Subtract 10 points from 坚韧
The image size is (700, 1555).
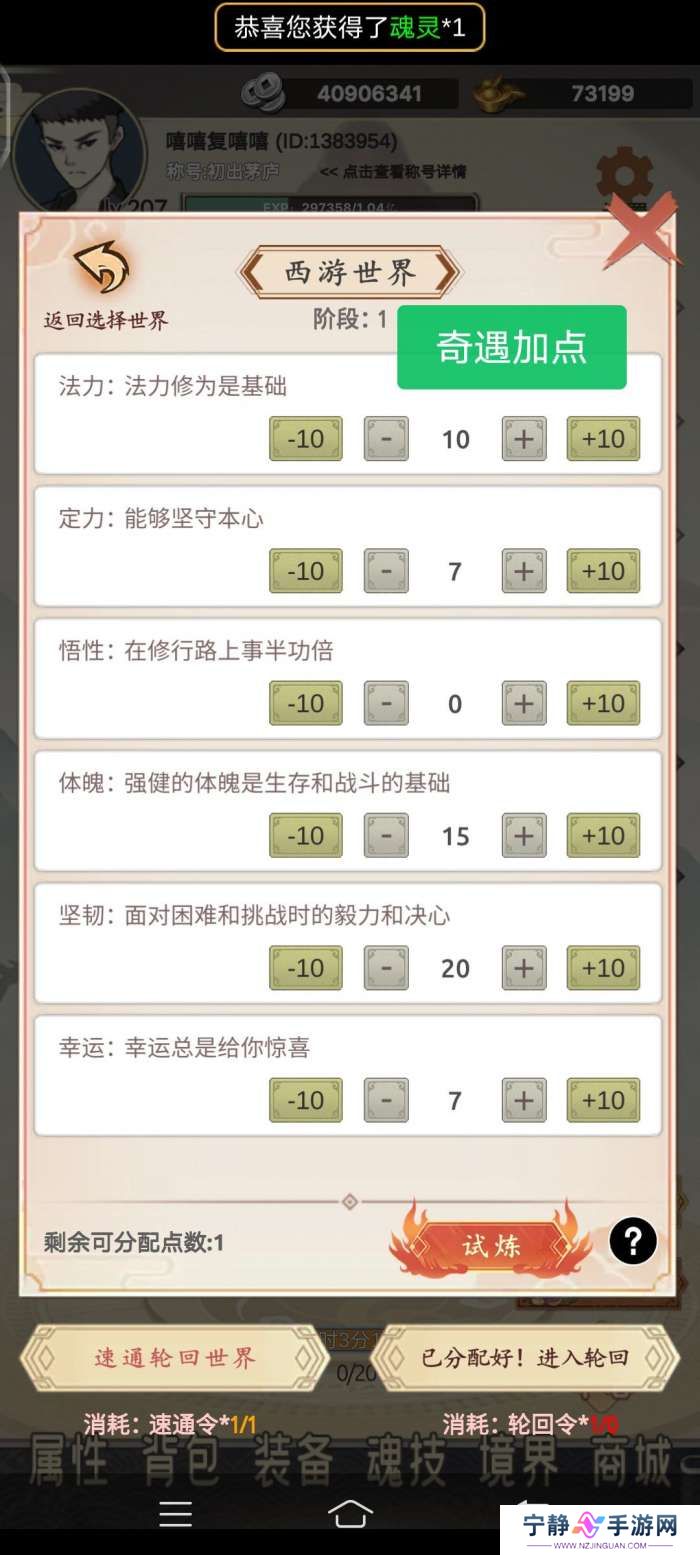click(305, 968)
